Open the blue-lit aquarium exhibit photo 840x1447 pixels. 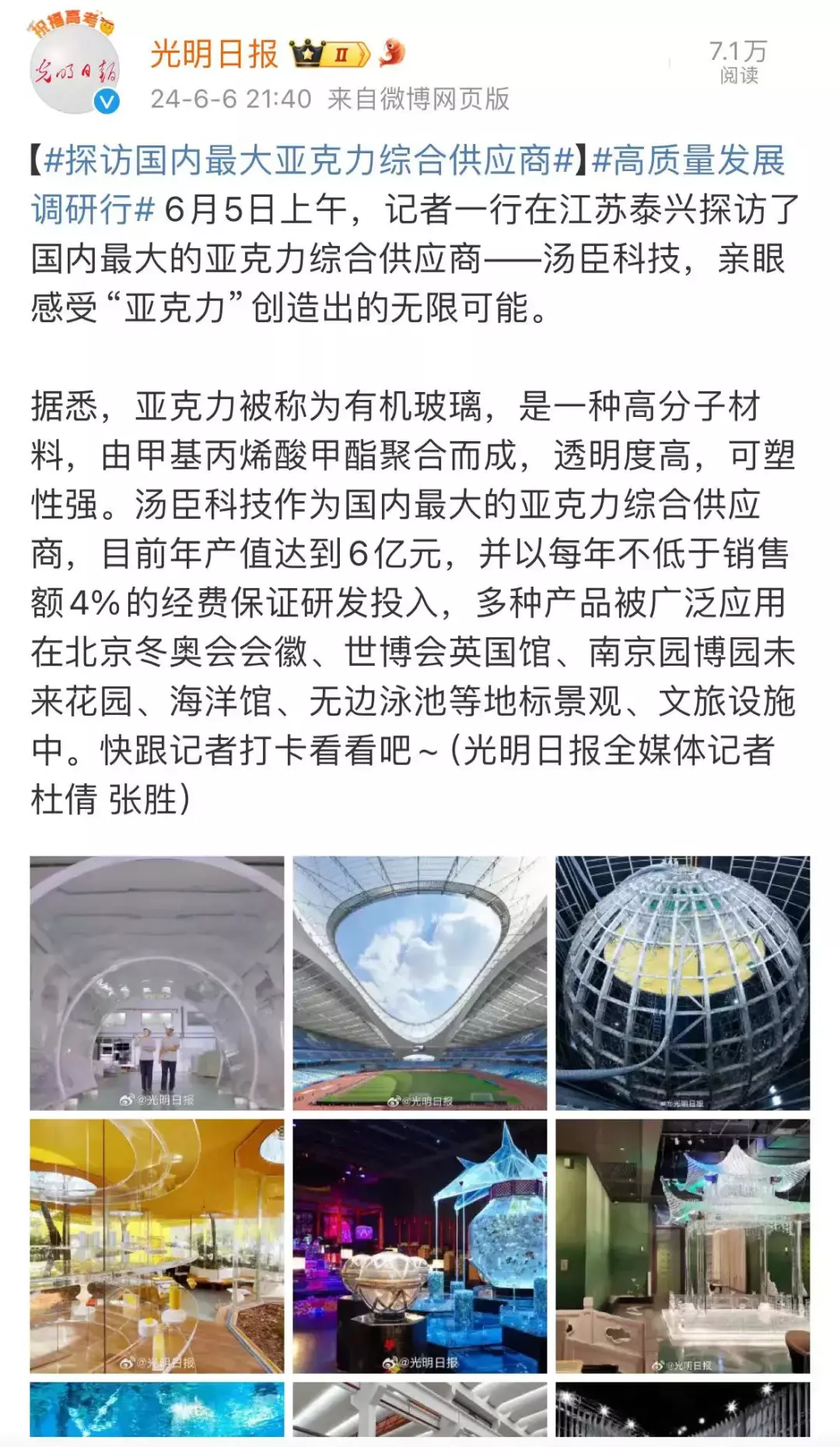tap(419, 1246)
